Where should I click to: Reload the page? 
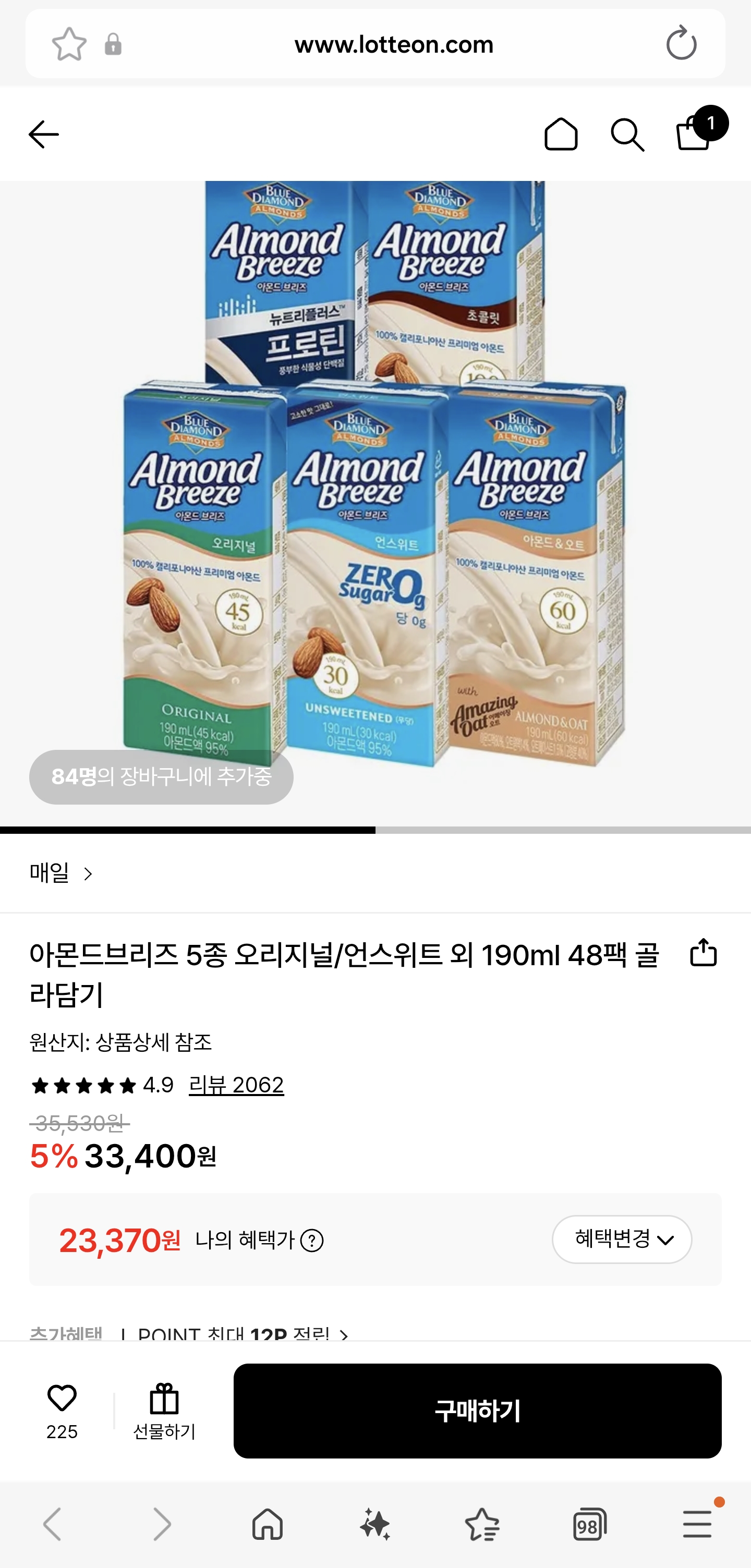pyautogui.click(x=681, y=44)
